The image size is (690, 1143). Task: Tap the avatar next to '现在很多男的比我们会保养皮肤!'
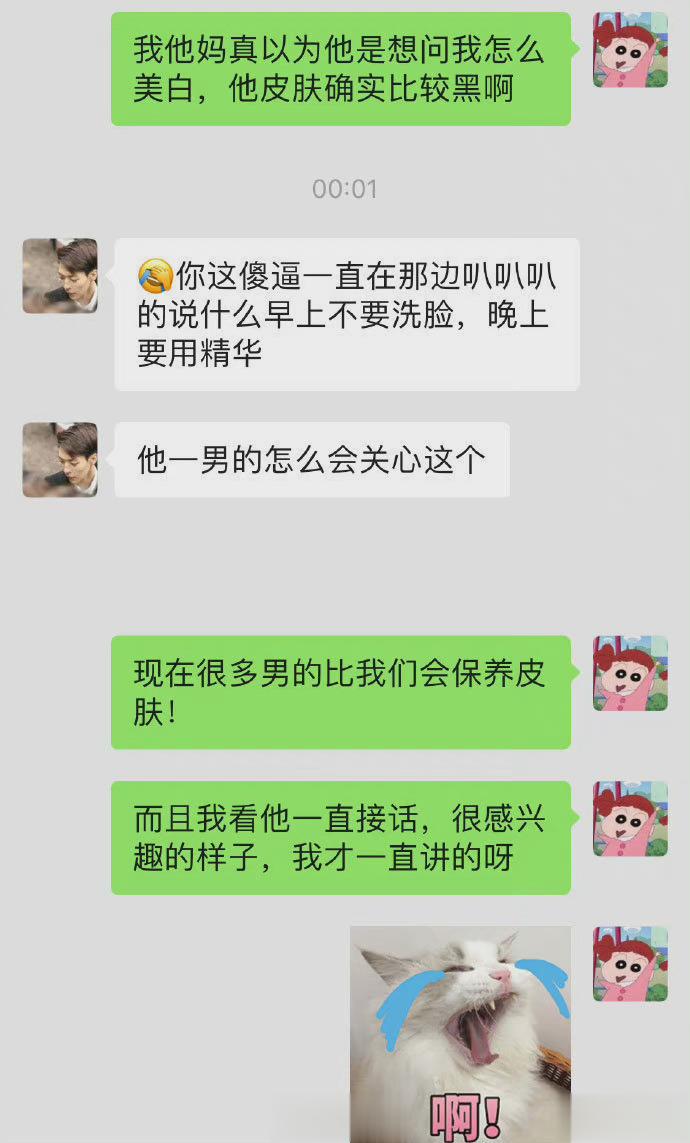pyautogui.click(x=630, y=673)
